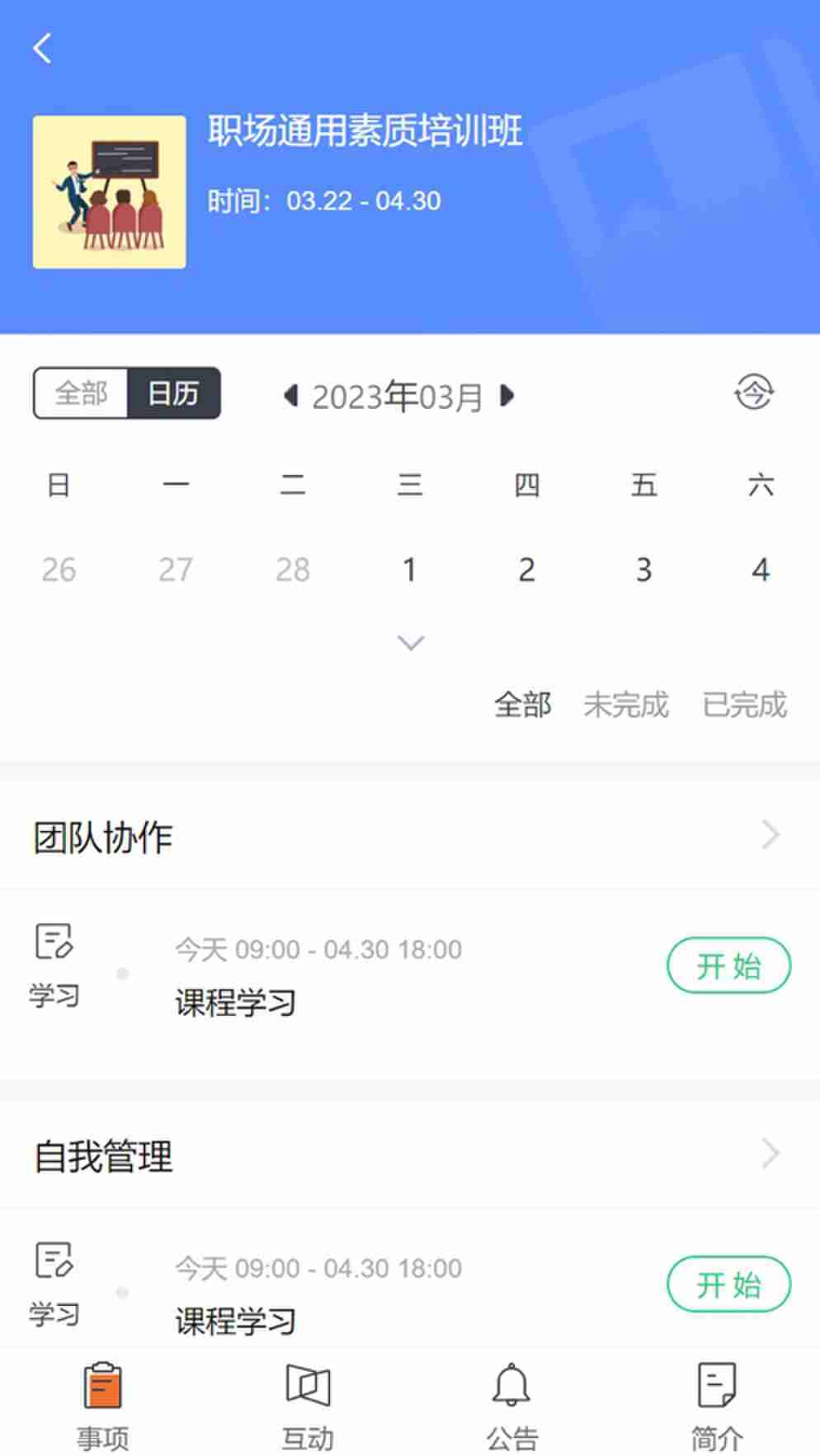Open the 公告 tab

click(511, 1405)
